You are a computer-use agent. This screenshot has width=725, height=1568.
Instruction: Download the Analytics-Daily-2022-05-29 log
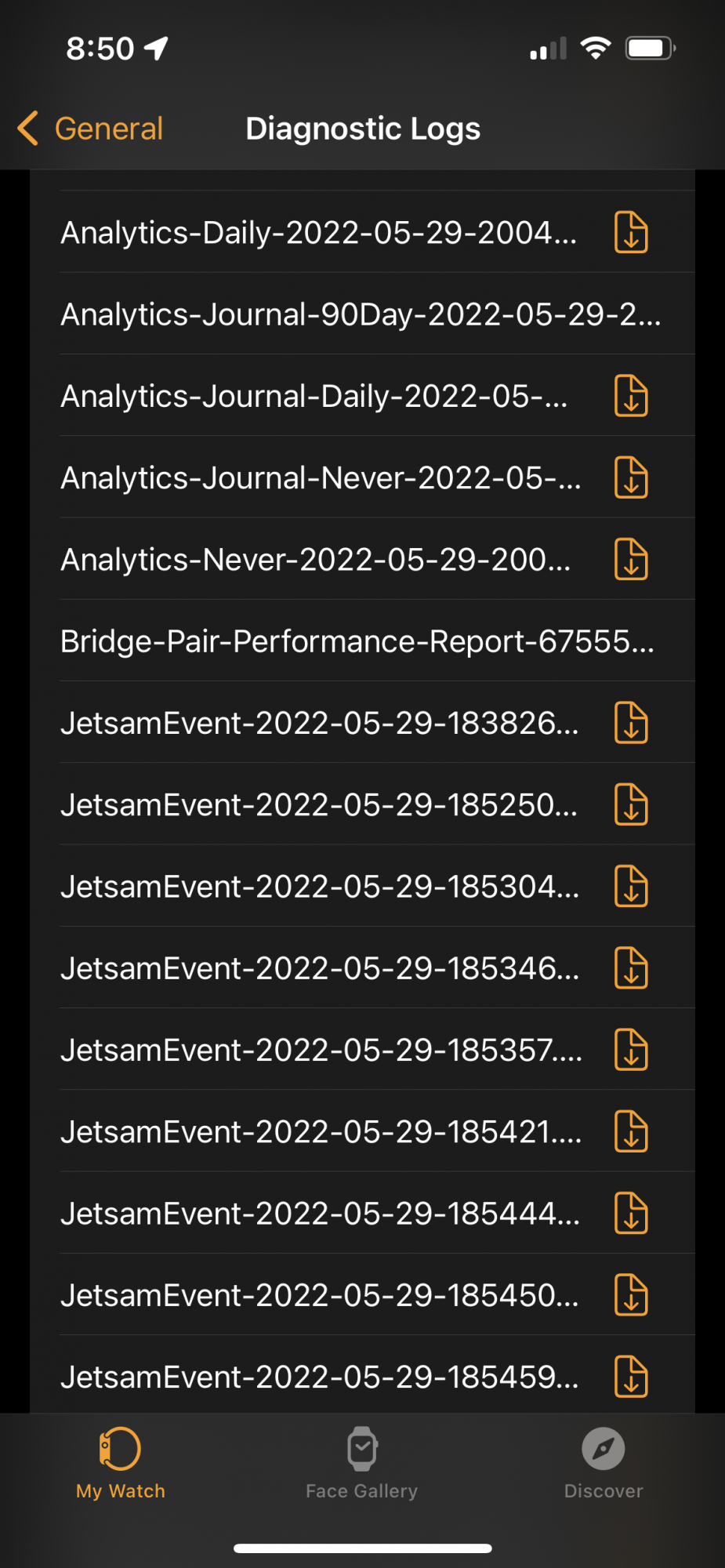[631, 233]
